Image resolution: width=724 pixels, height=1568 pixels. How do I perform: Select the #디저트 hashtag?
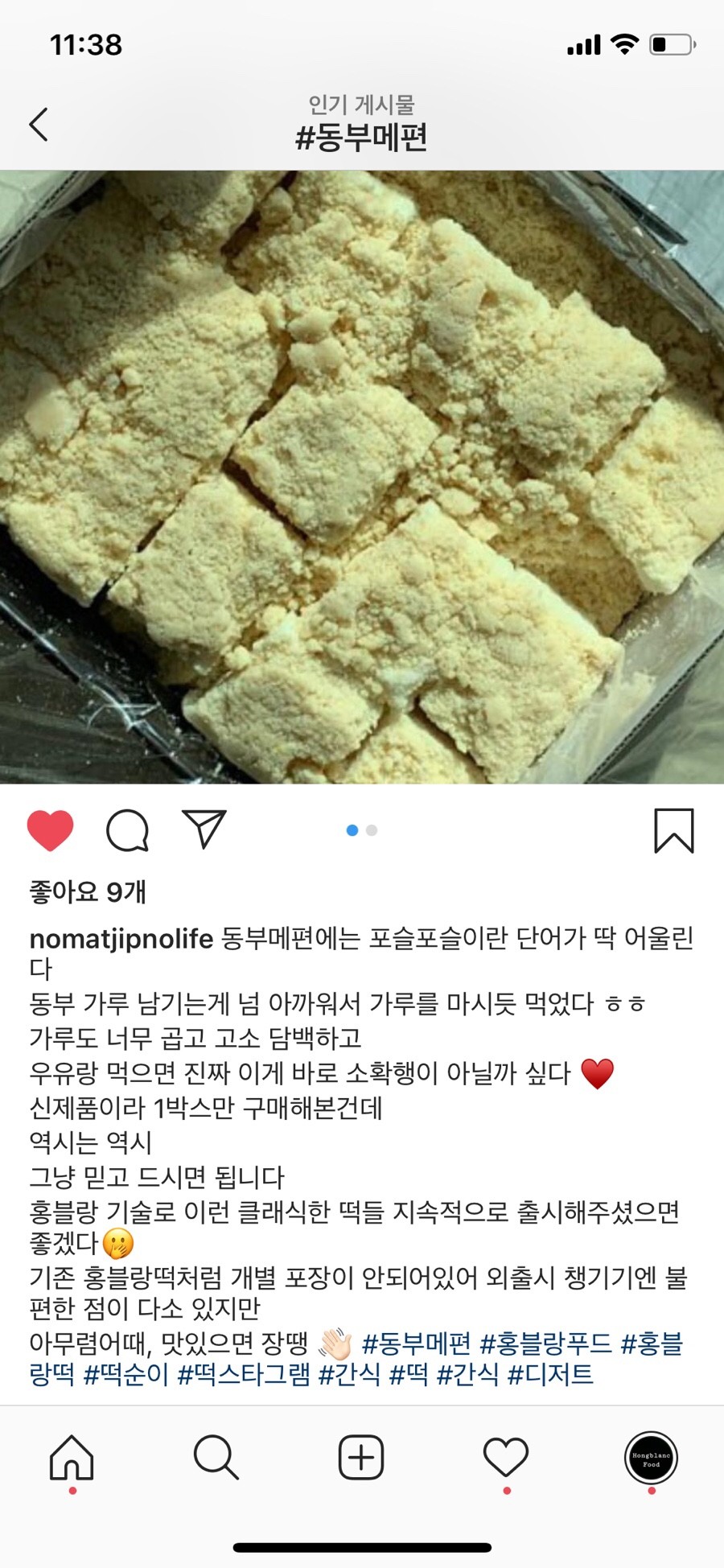(550, 1375)
